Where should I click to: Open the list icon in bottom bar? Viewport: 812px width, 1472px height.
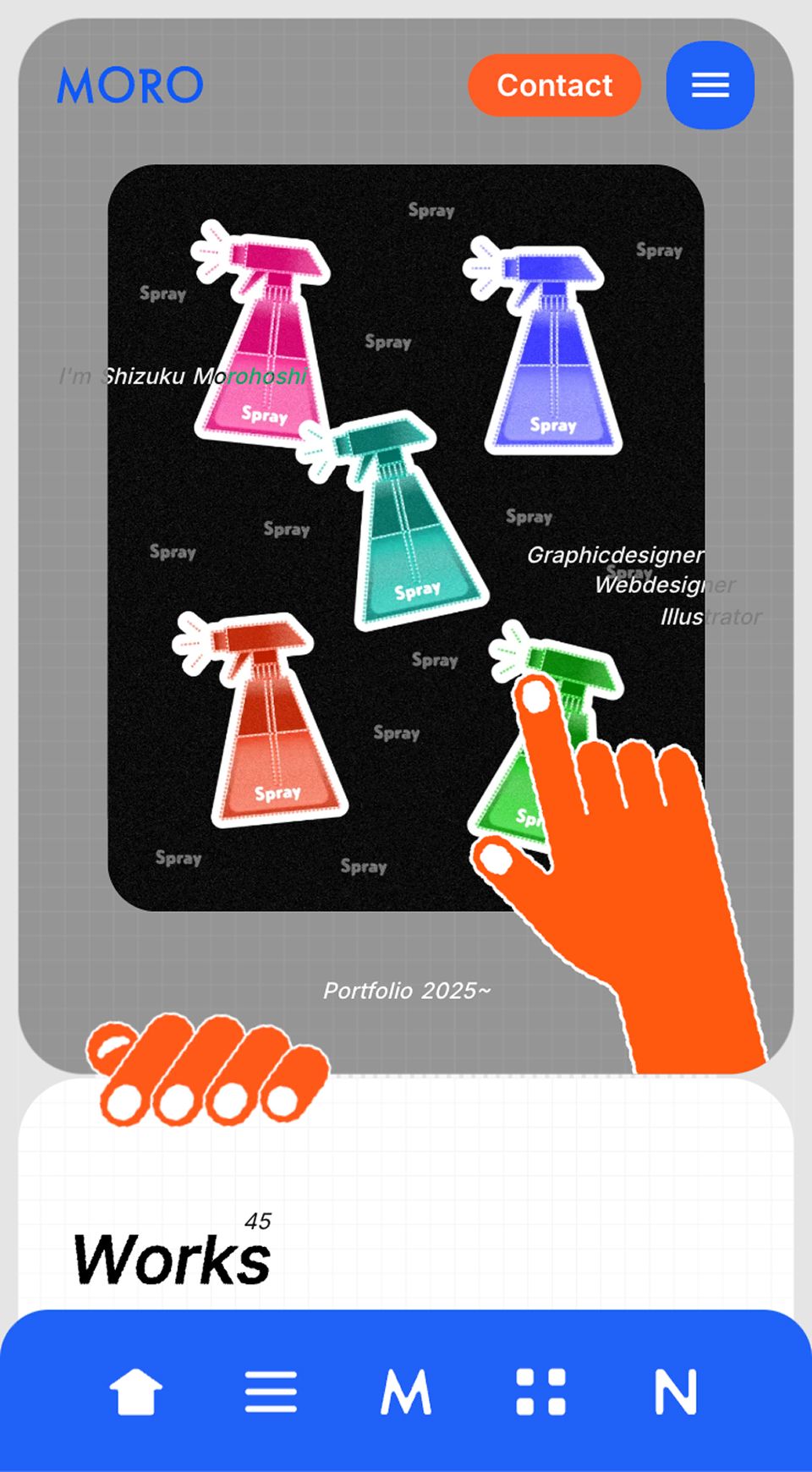[x=271, y=1392]
